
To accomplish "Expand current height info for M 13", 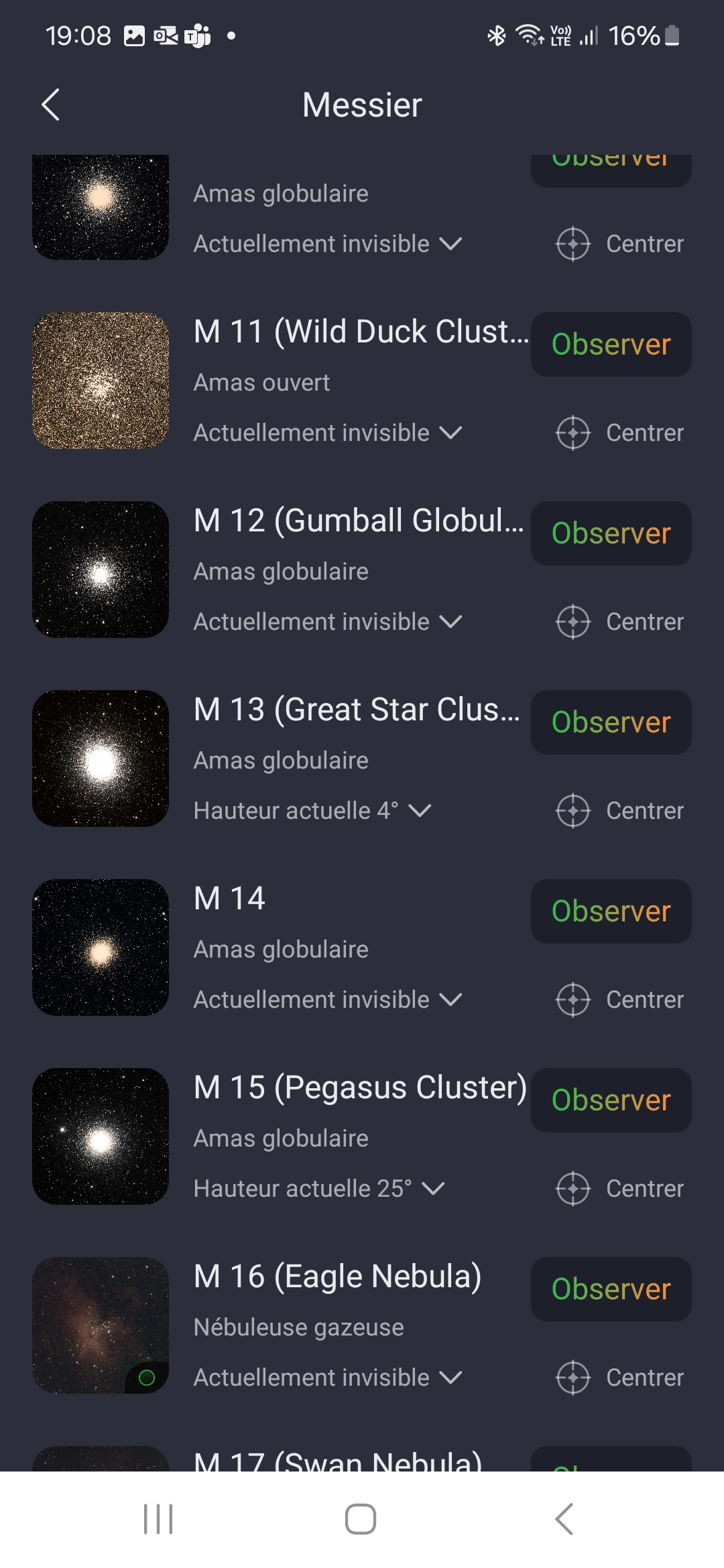I will [312, 811].
